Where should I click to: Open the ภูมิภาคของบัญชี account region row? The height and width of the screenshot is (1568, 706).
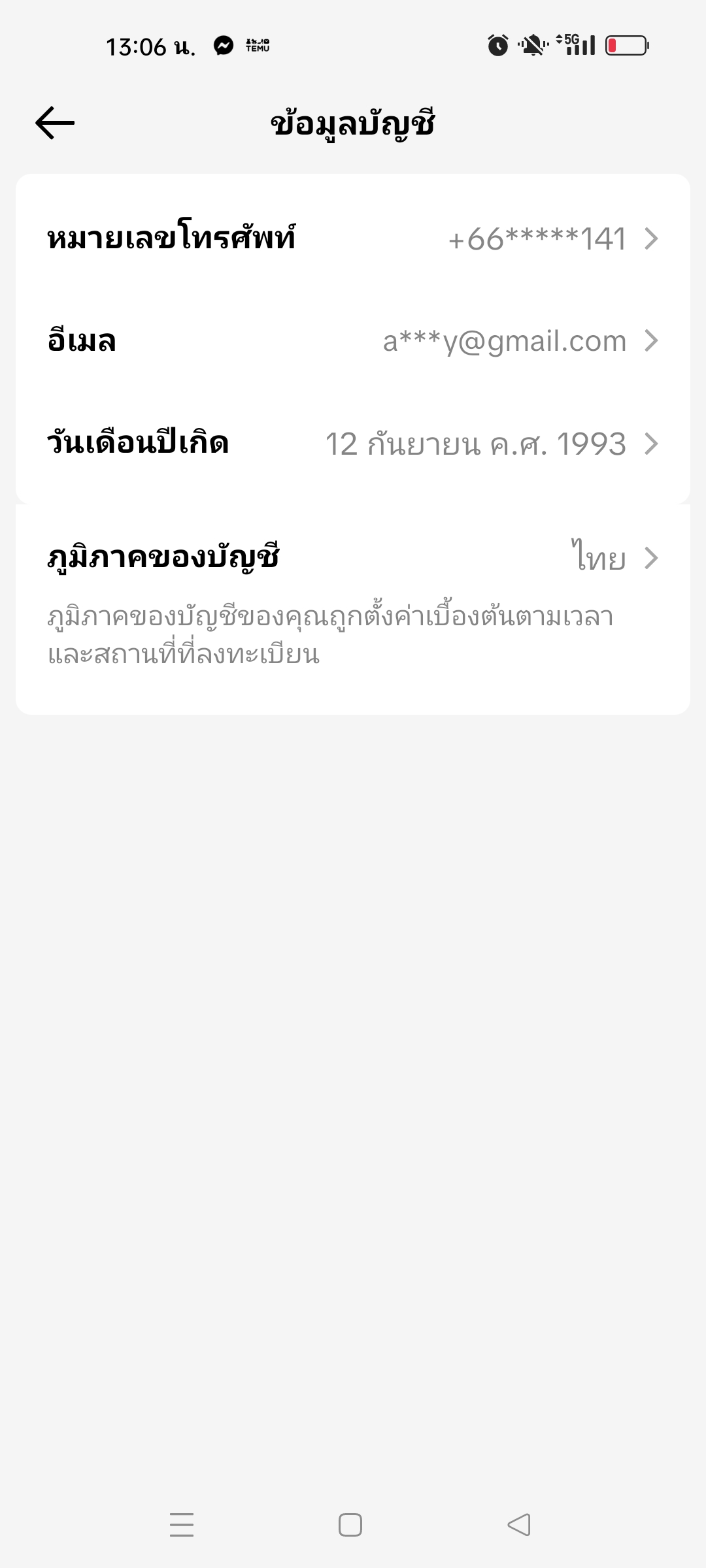coord(353,558)
